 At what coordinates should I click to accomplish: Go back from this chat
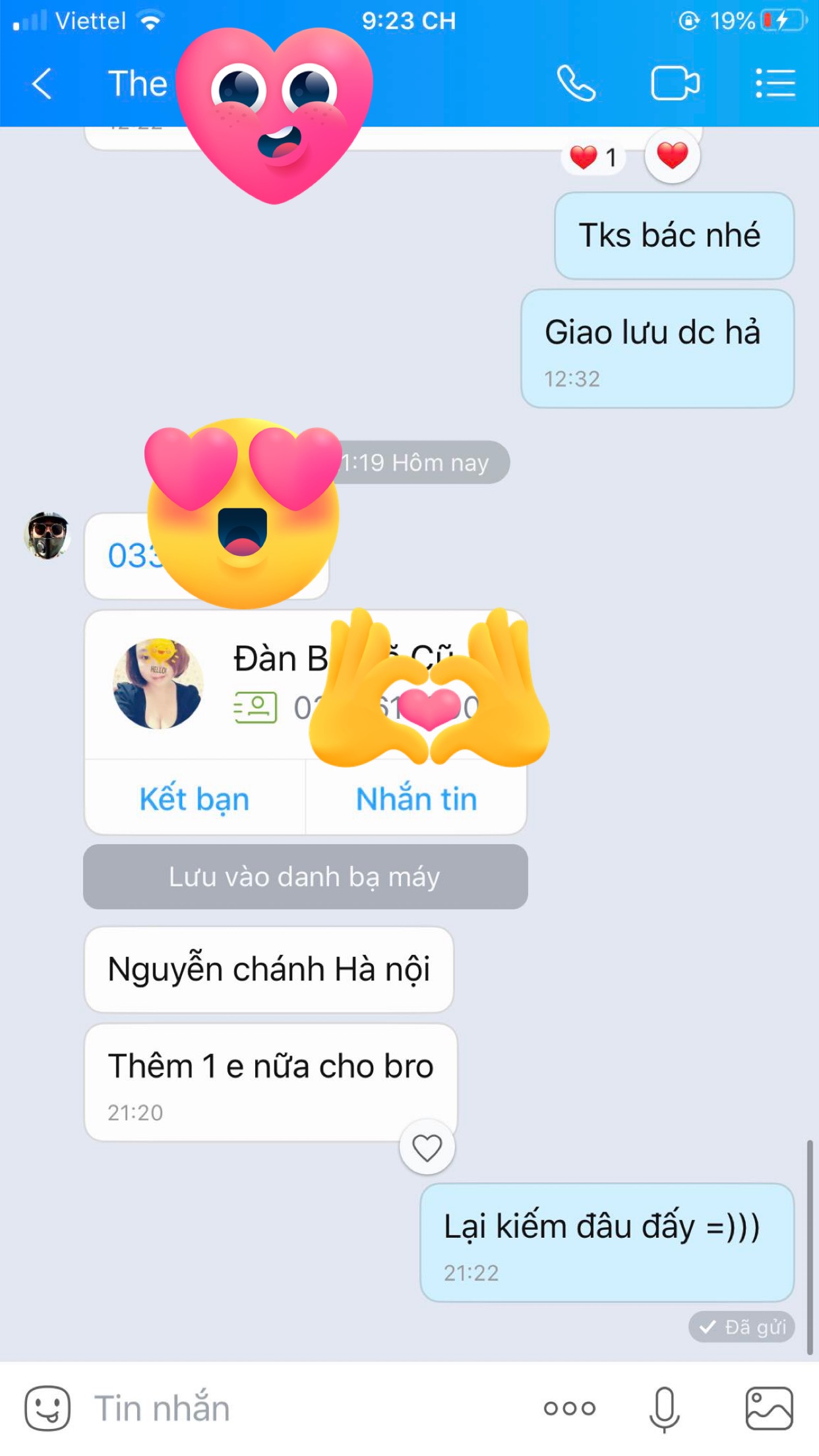(42, 84)
